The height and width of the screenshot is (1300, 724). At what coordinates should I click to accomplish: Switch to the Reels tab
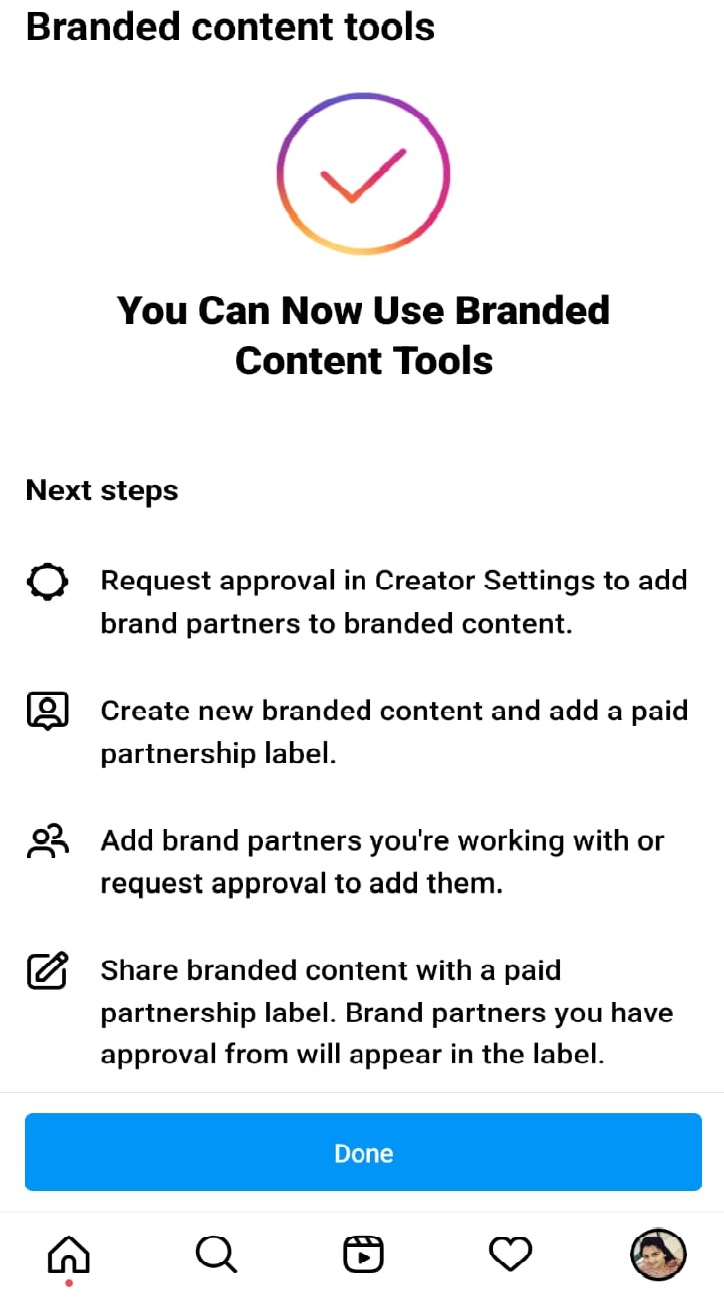click(363, 1253)
